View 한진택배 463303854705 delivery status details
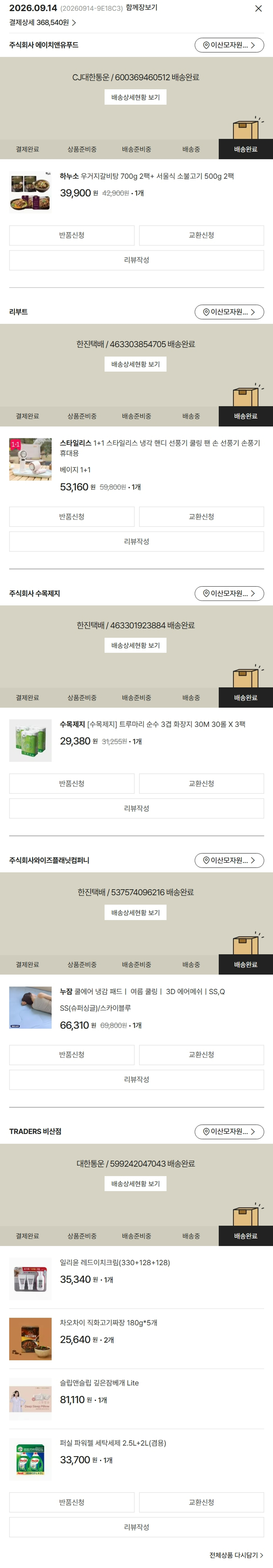Screen dimensions: 273x1568 click(135, 364)
